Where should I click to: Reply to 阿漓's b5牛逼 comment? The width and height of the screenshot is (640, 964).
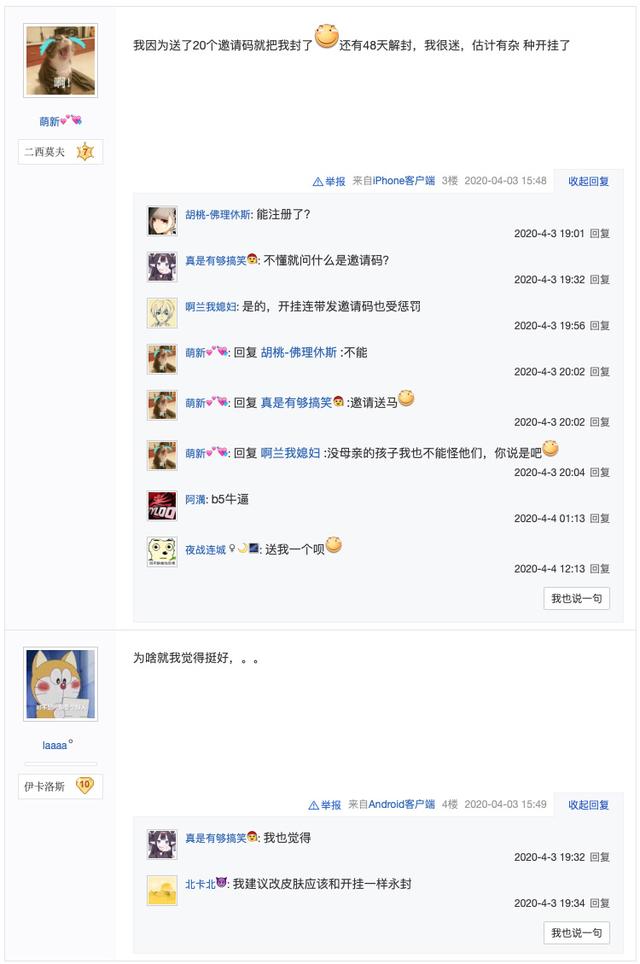(x=599, y=518)
